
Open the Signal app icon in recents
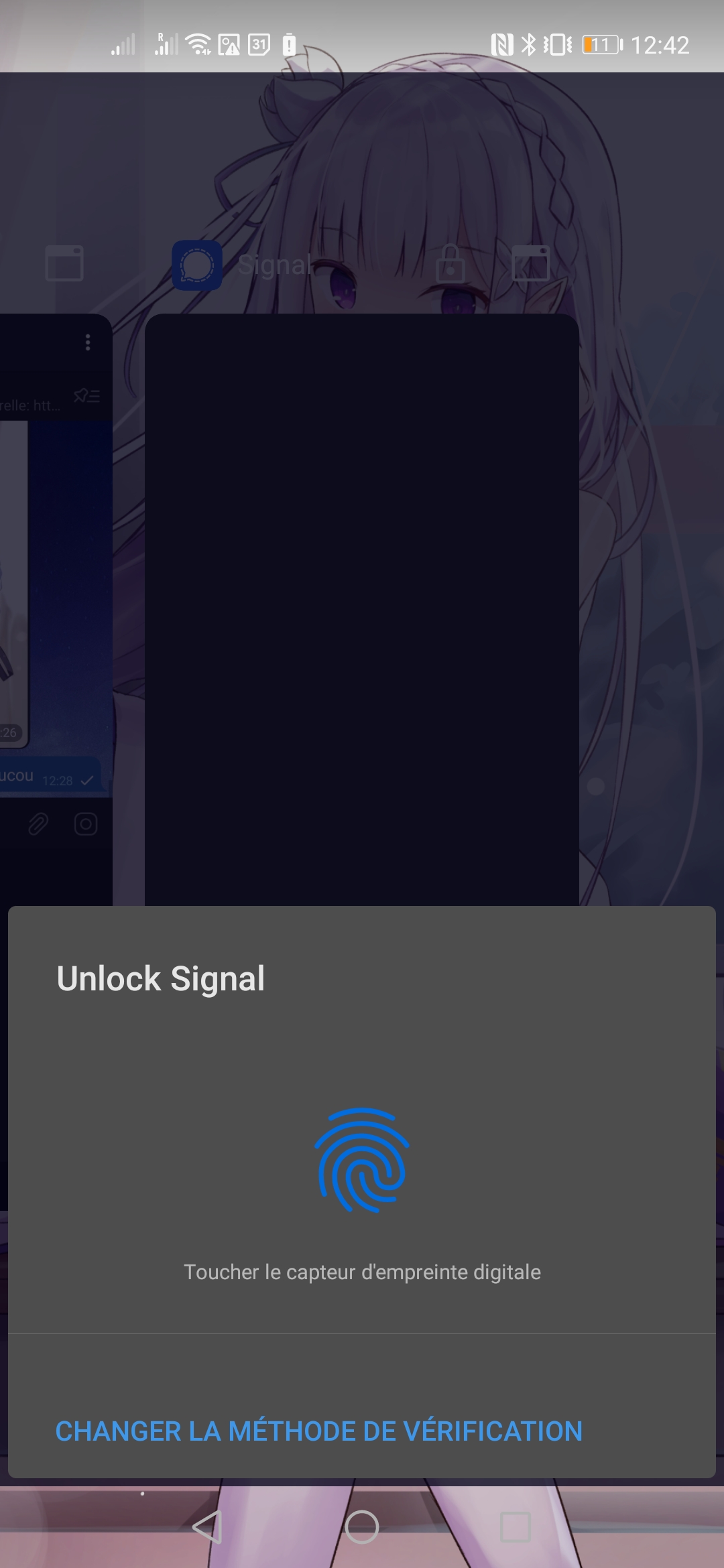(x=196, y=263)
